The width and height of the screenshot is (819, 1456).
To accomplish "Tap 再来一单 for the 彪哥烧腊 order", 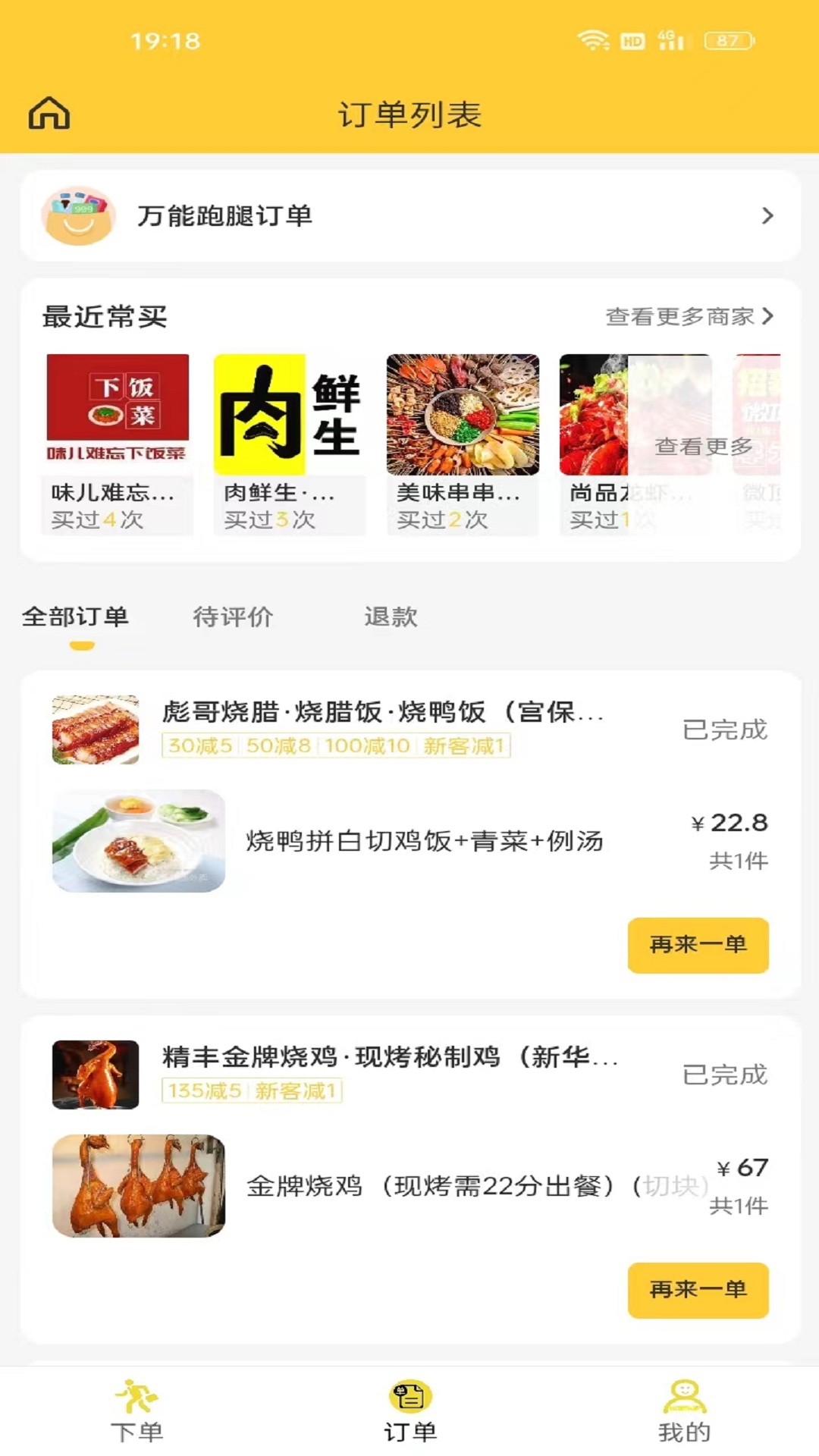I will click(x=698, y=946).
